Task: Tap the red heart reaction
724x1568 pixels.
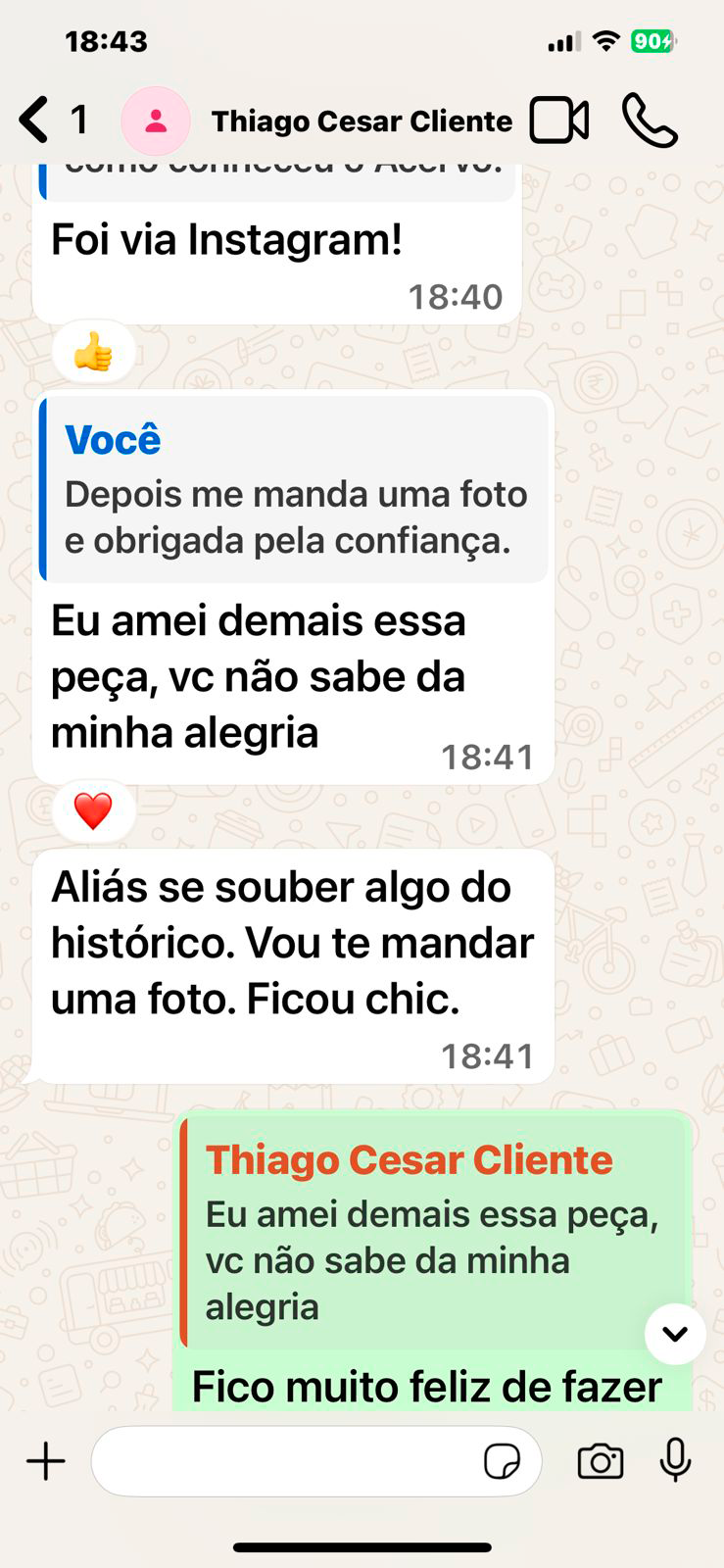Action: coord(93,811)
